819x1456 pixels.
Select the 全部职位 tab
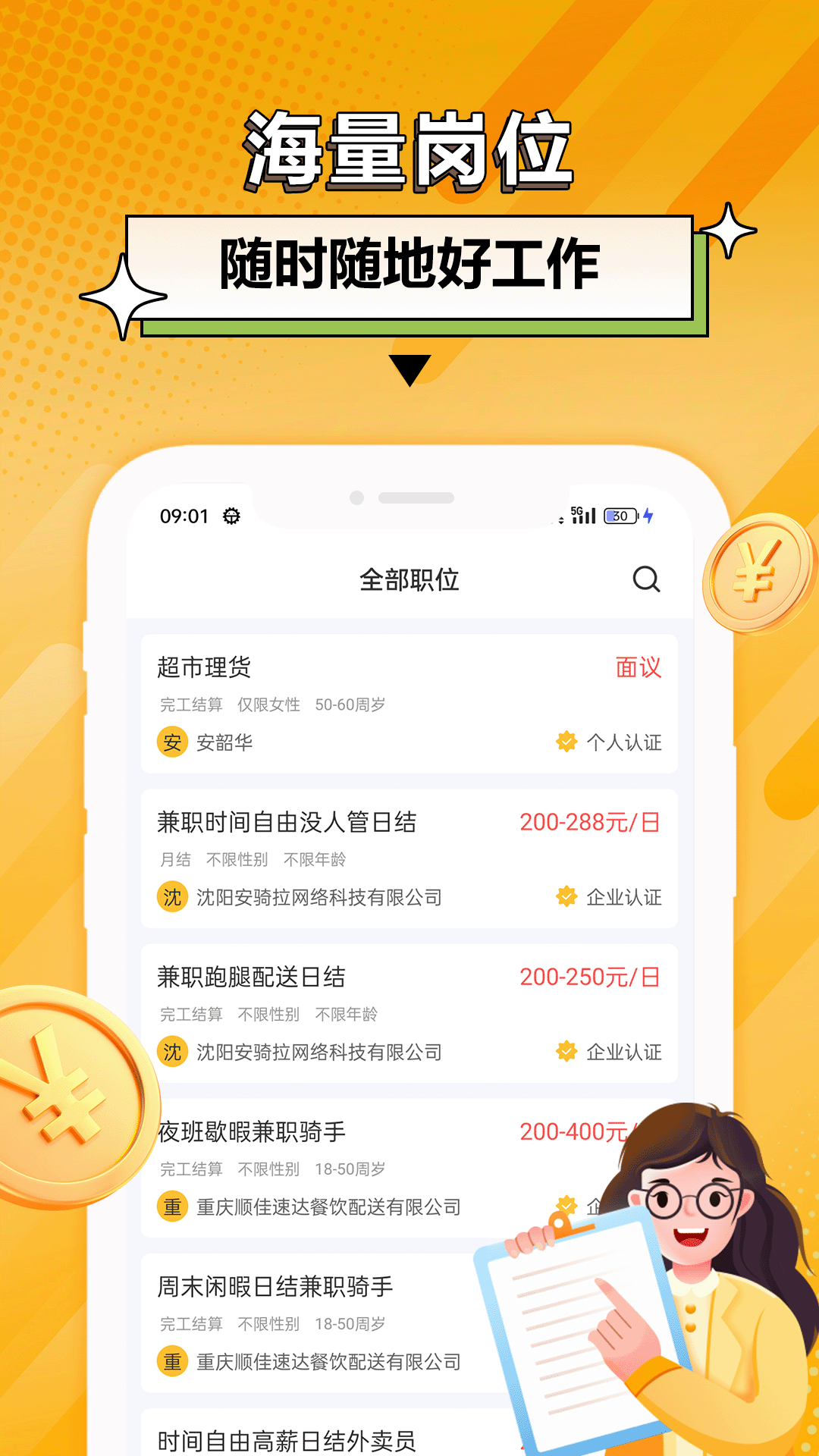pos(408,580)
